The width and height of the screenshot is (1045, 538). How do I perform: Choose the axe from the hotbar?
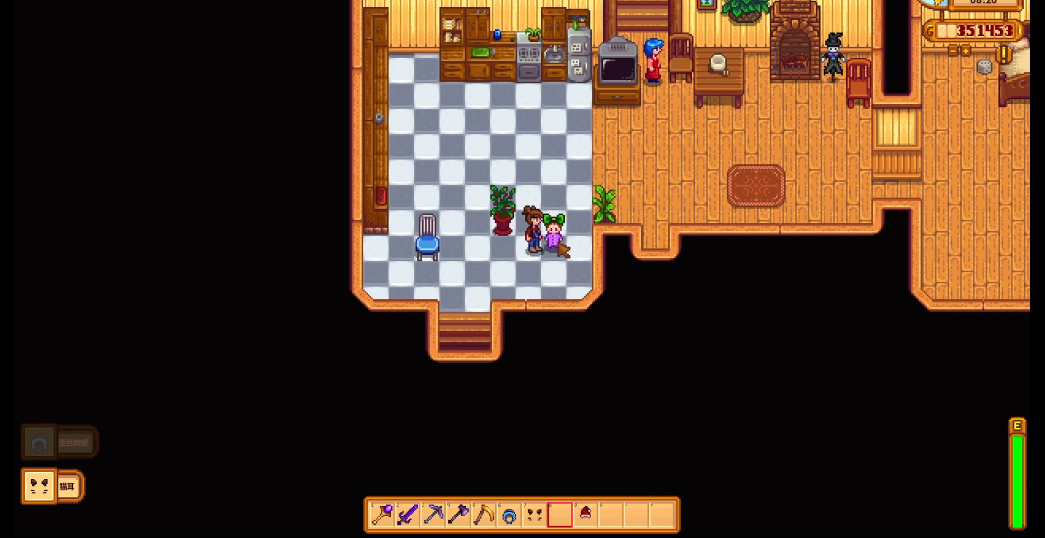pyautogui.click(x=459, y=515)
